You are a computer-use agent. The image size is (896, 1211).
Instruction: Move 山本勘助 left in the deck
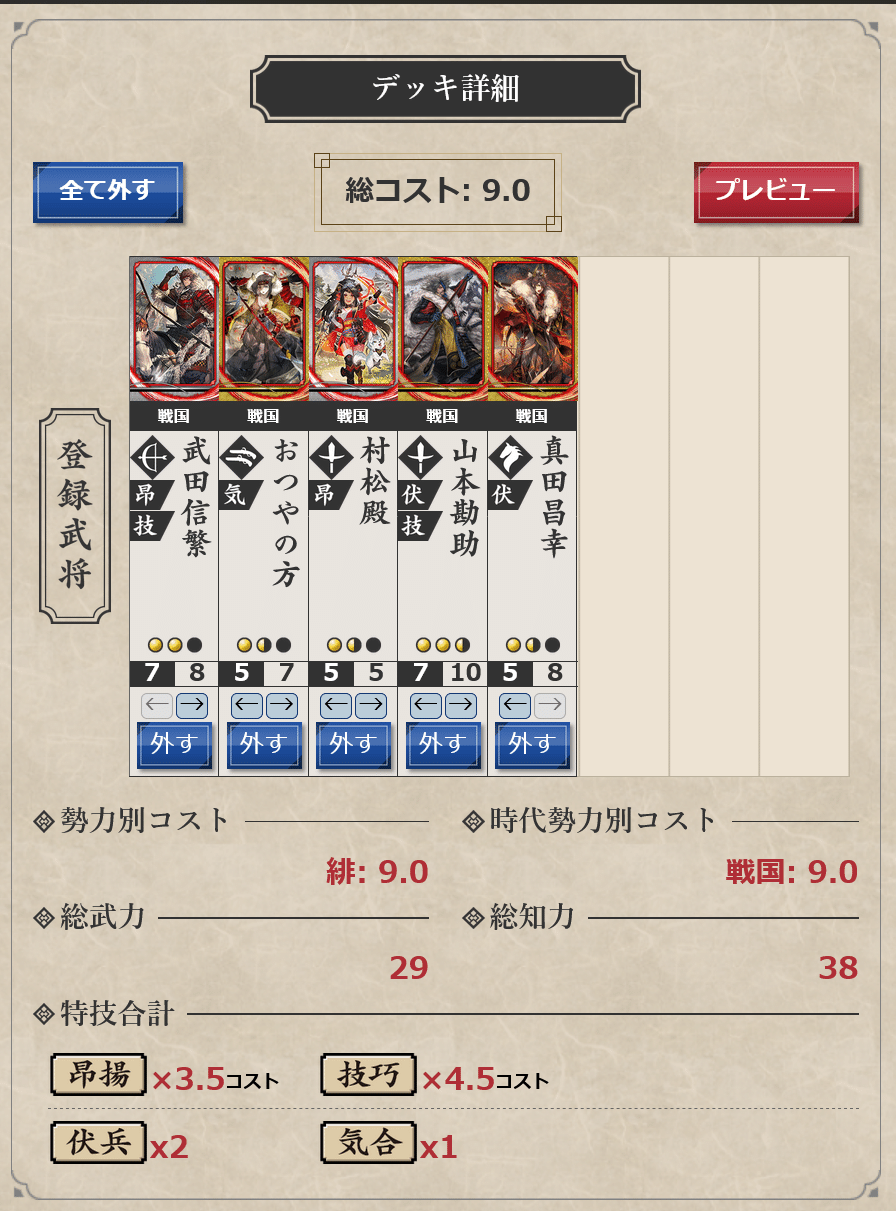point(425,705)
